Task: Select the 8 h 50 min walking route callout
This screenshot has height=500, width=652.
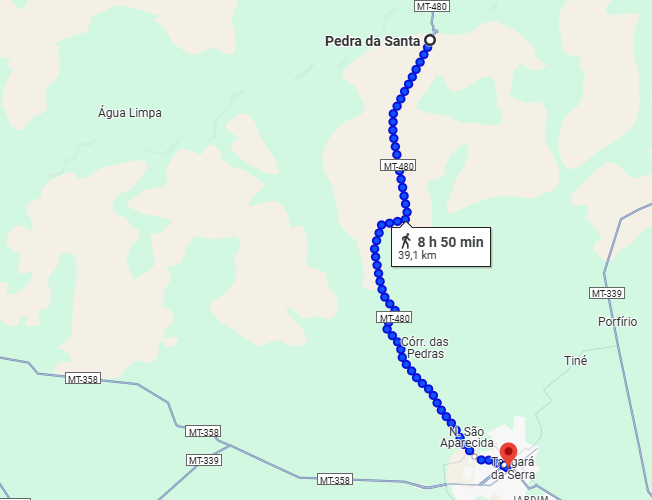Action: click(x=441, y=246)
